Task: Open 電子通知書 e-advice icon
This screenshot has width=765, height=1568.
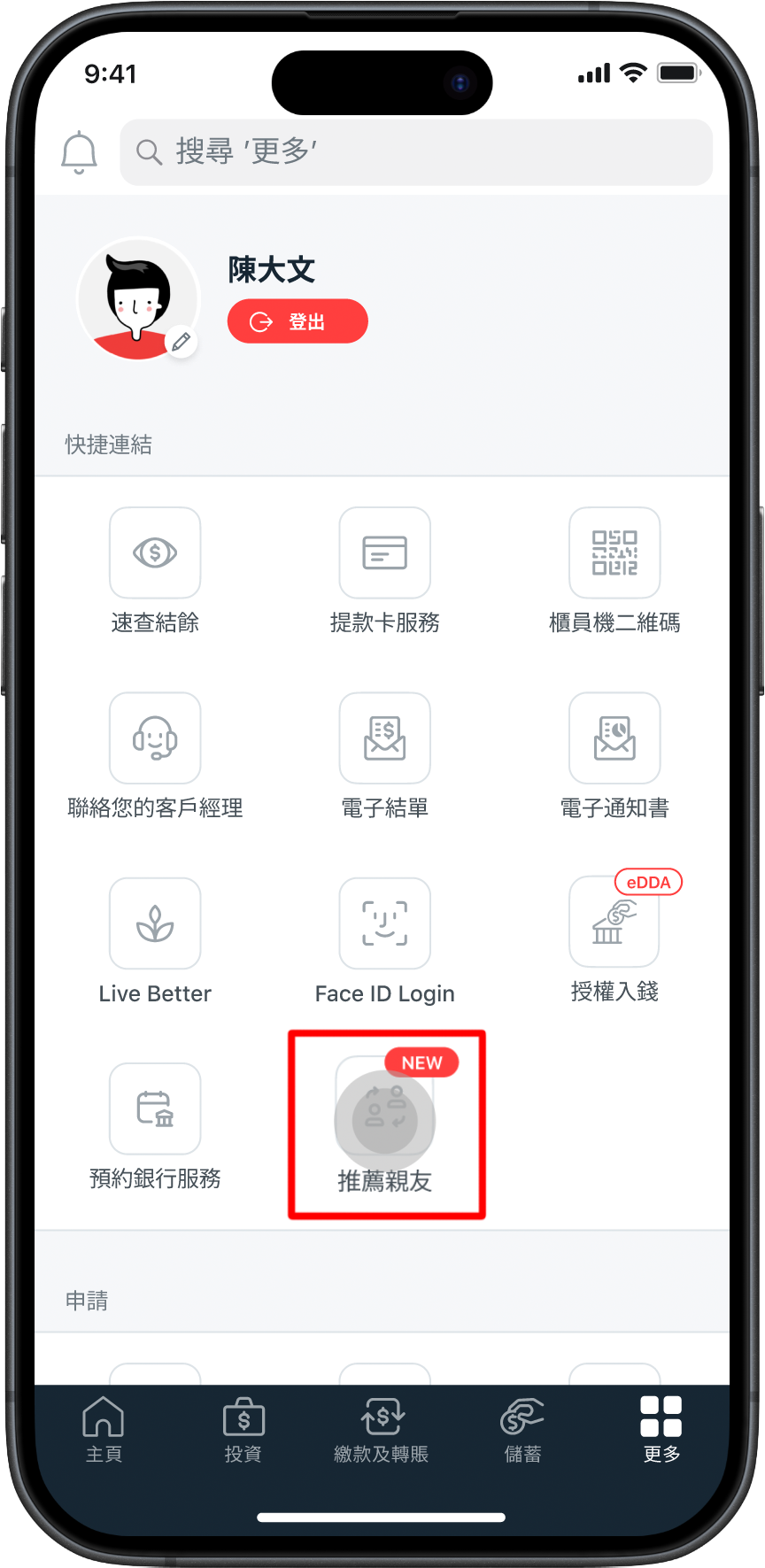Action: pyautogui.click(x=614, y=738)
